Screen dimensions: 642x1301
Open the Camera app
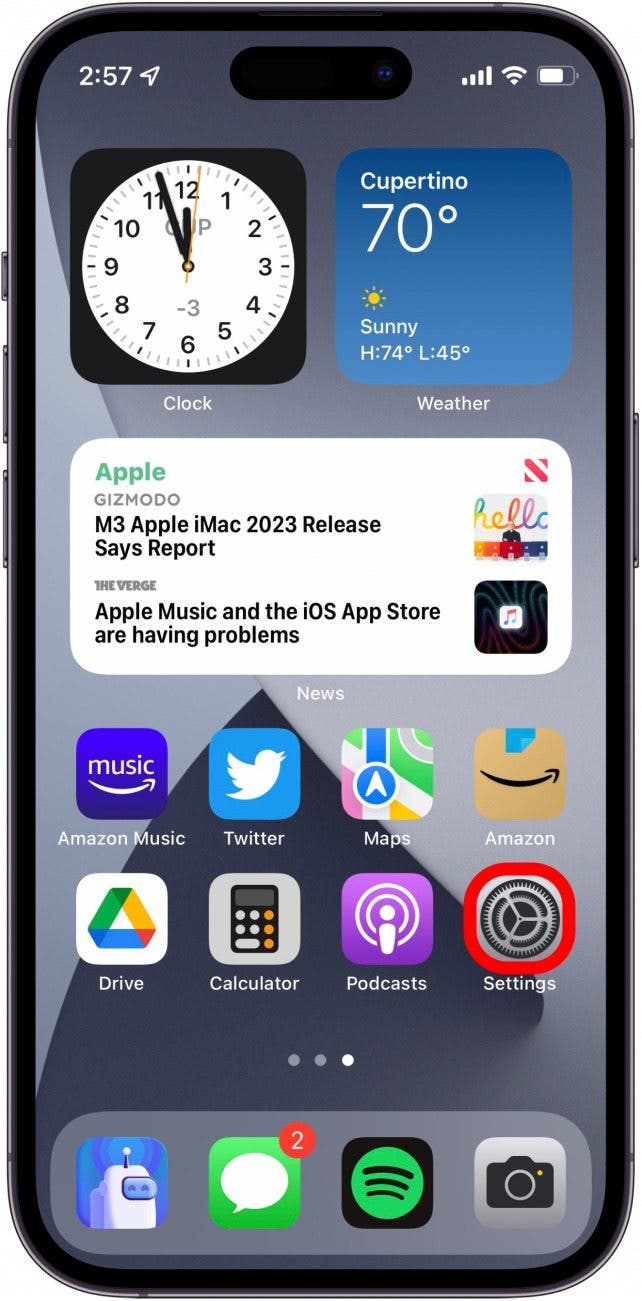pos(519,1182)
